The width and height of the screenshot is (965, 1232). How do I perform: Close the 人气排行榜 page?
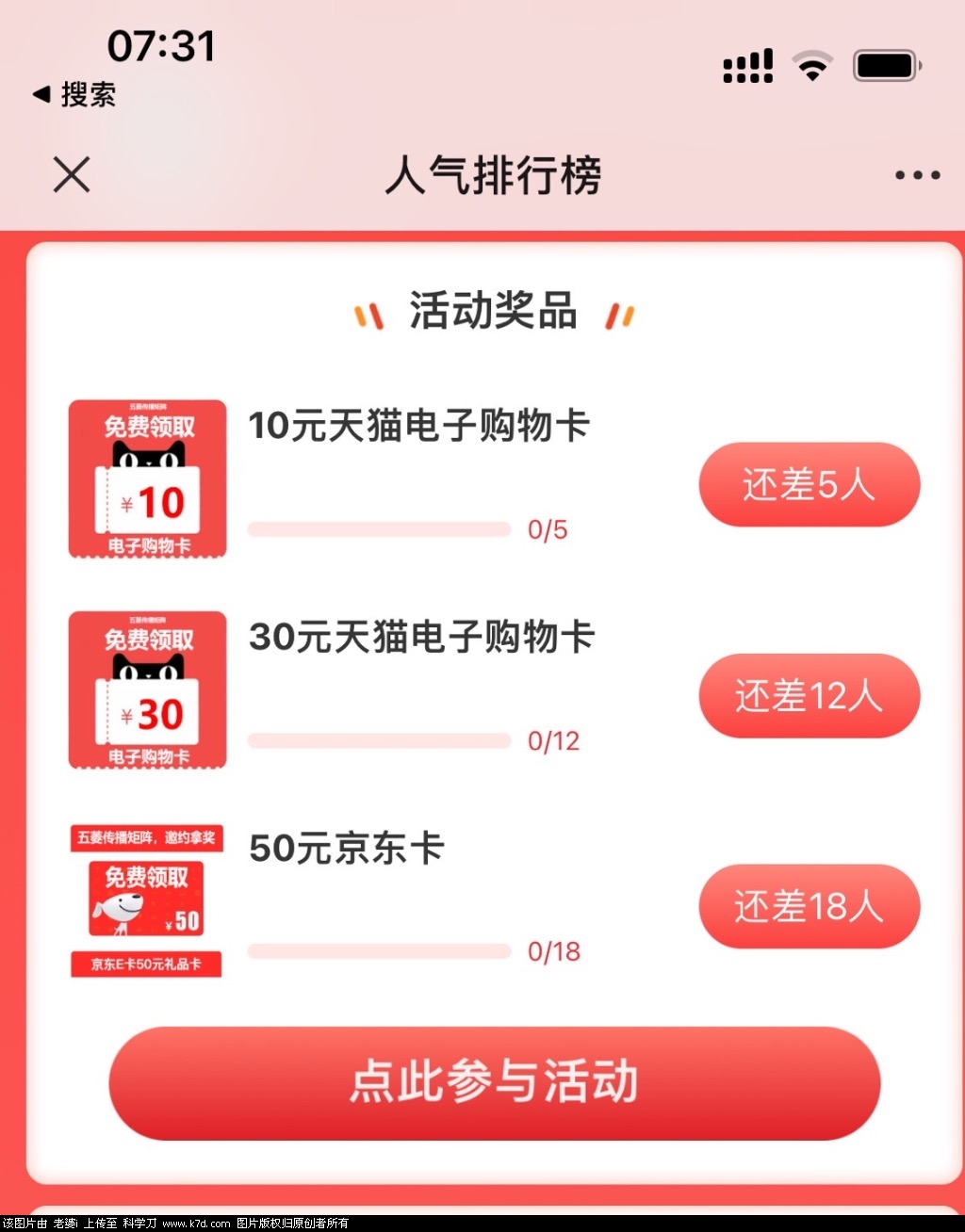[72, 175]
